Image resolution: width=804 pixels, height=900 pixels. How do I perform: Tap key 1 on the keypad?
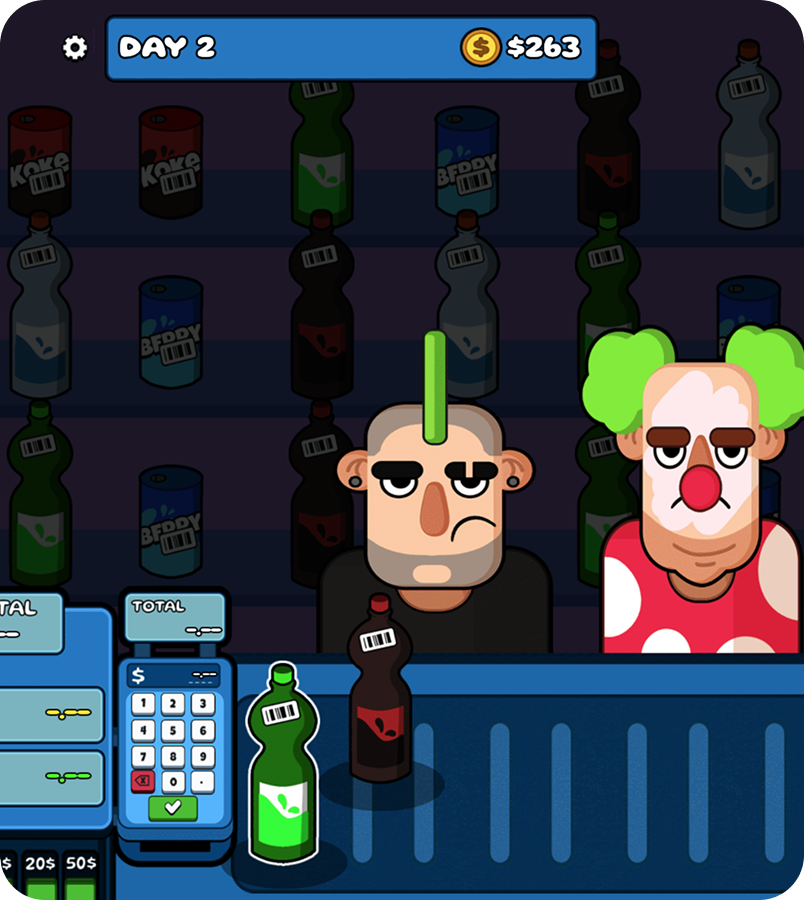coord(143,704)
